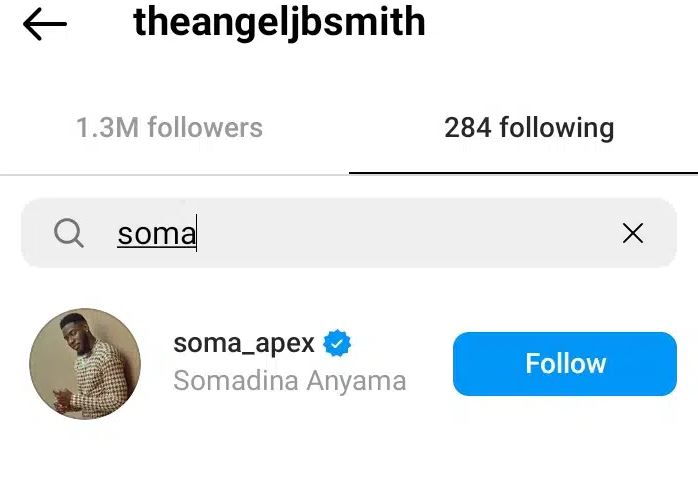Clear the search text with X
Screen dimensions: 698x503
pyautogui.click(x=633, y=234)
